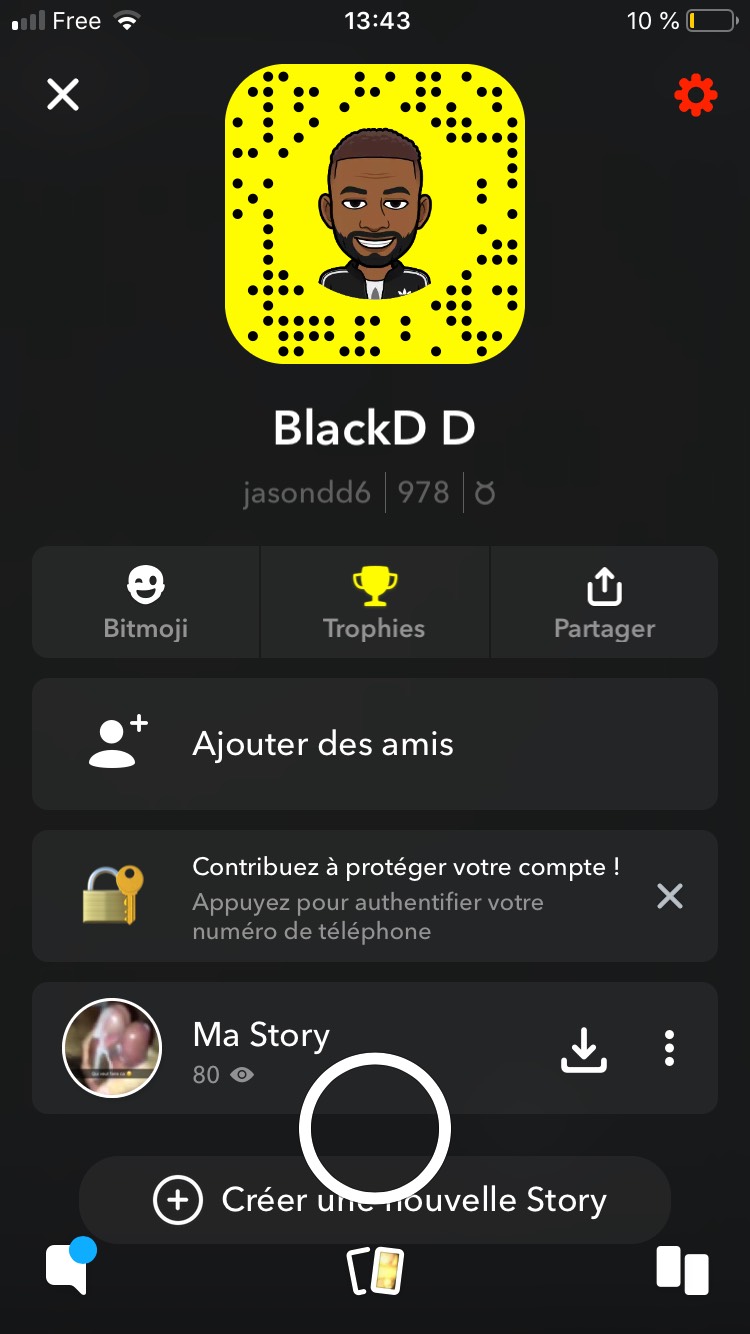The image size is (750, 1334).
Task: Open Memories cards icon
Action: coord(375,1271)
